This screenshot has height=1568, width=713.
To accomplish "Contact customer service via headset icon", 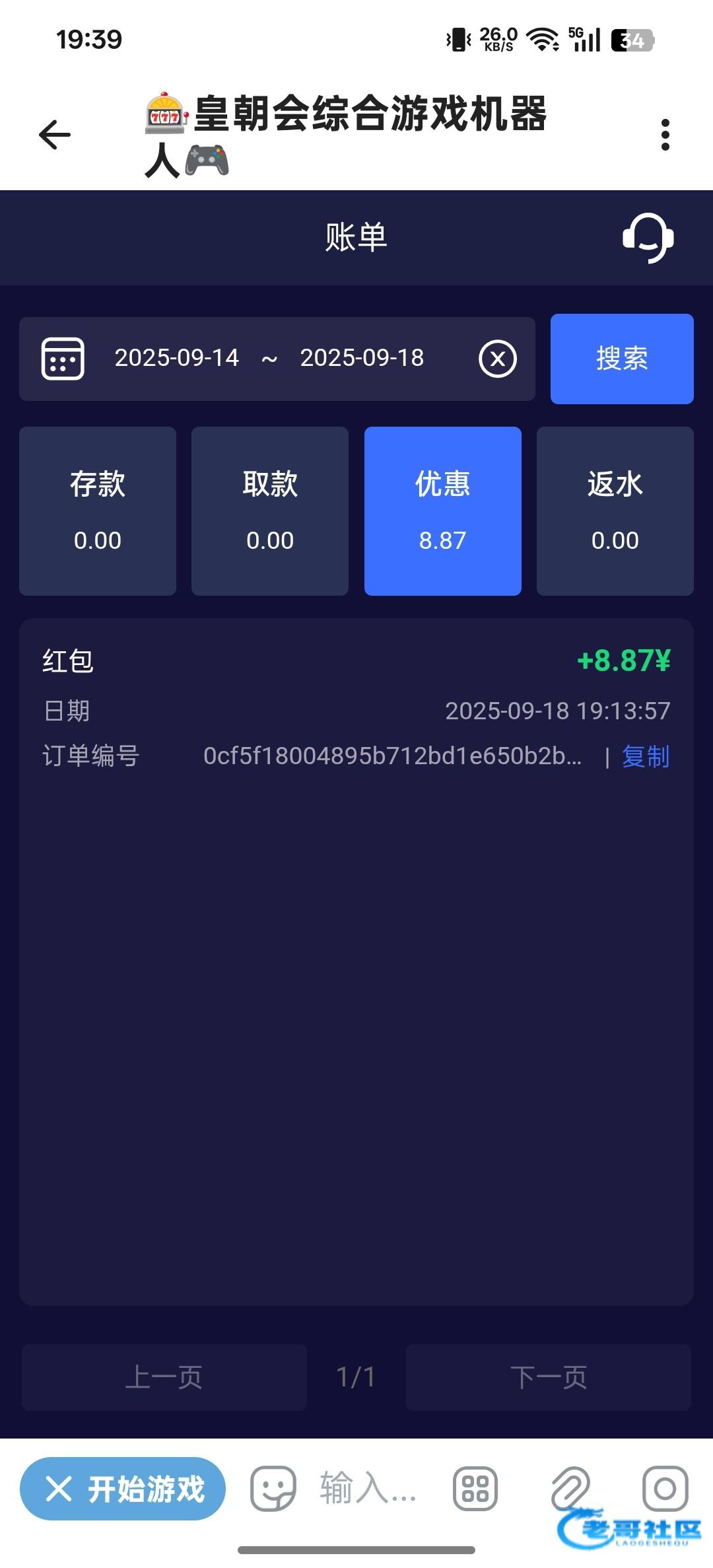I will point(648,238).
